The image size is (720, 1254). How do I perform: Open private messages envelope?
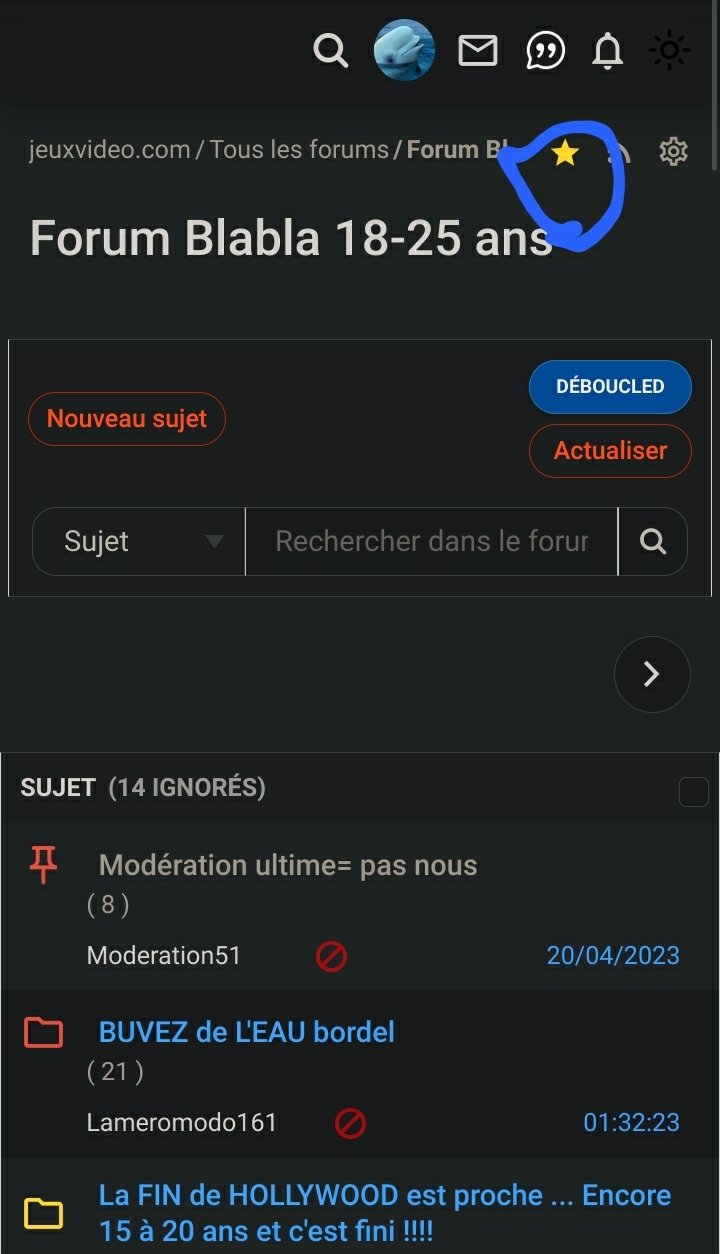(x=478, y=50)
